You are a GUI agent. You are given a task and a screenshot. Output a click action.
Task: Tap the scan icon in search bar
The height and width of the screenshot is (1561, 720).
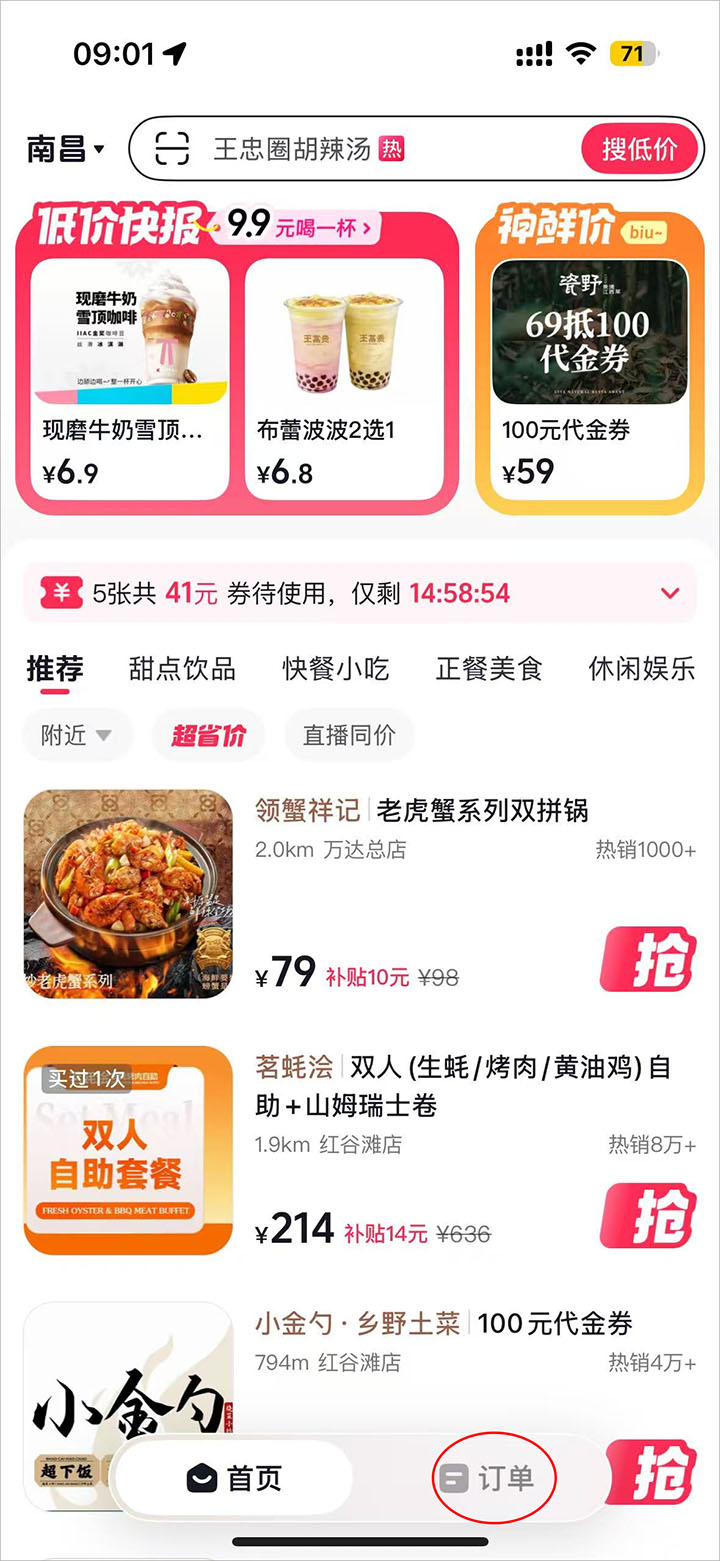click(x=172, y=150)
